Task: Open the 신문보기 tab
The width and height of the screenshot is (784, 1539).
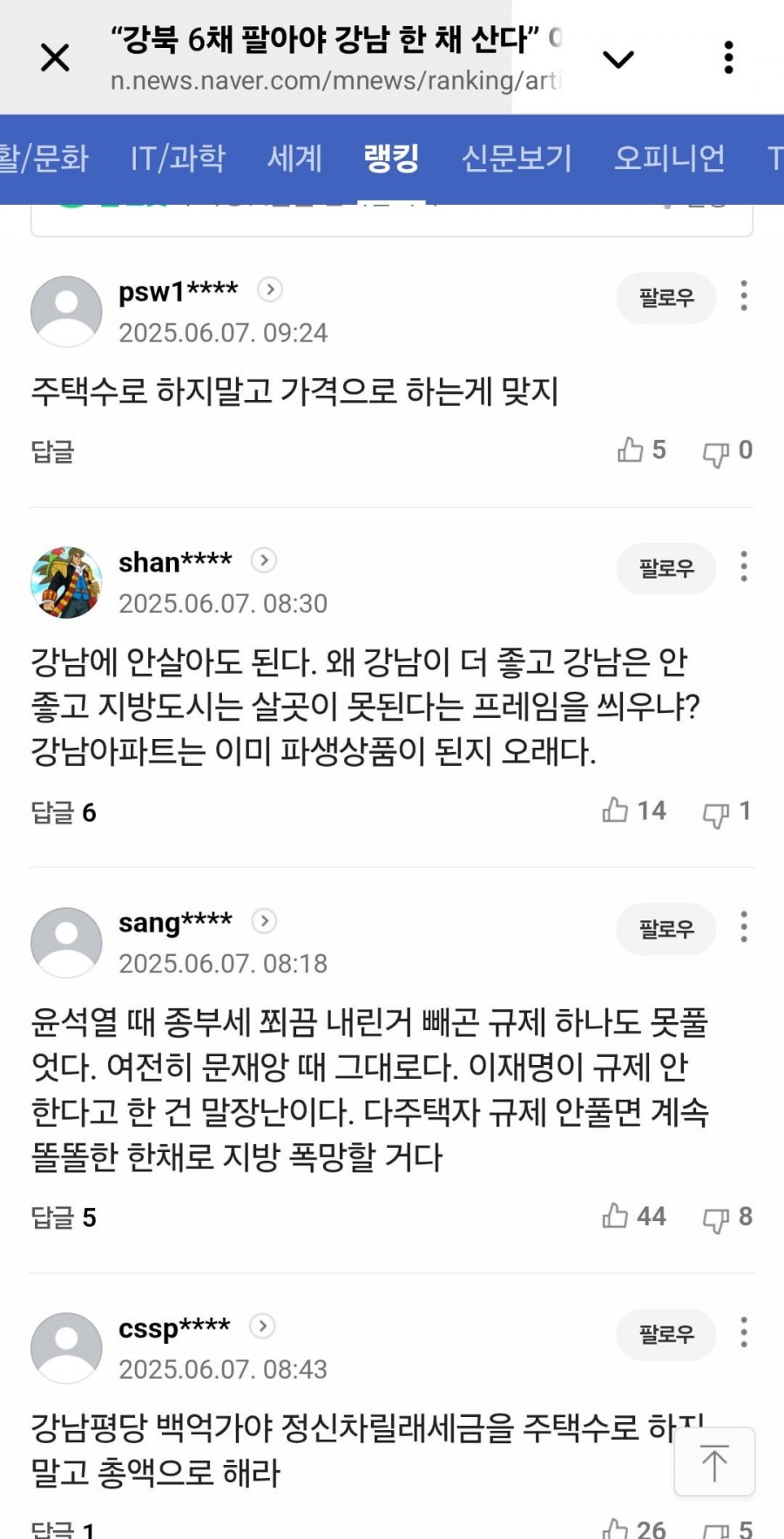Action: tap(517, 159)
